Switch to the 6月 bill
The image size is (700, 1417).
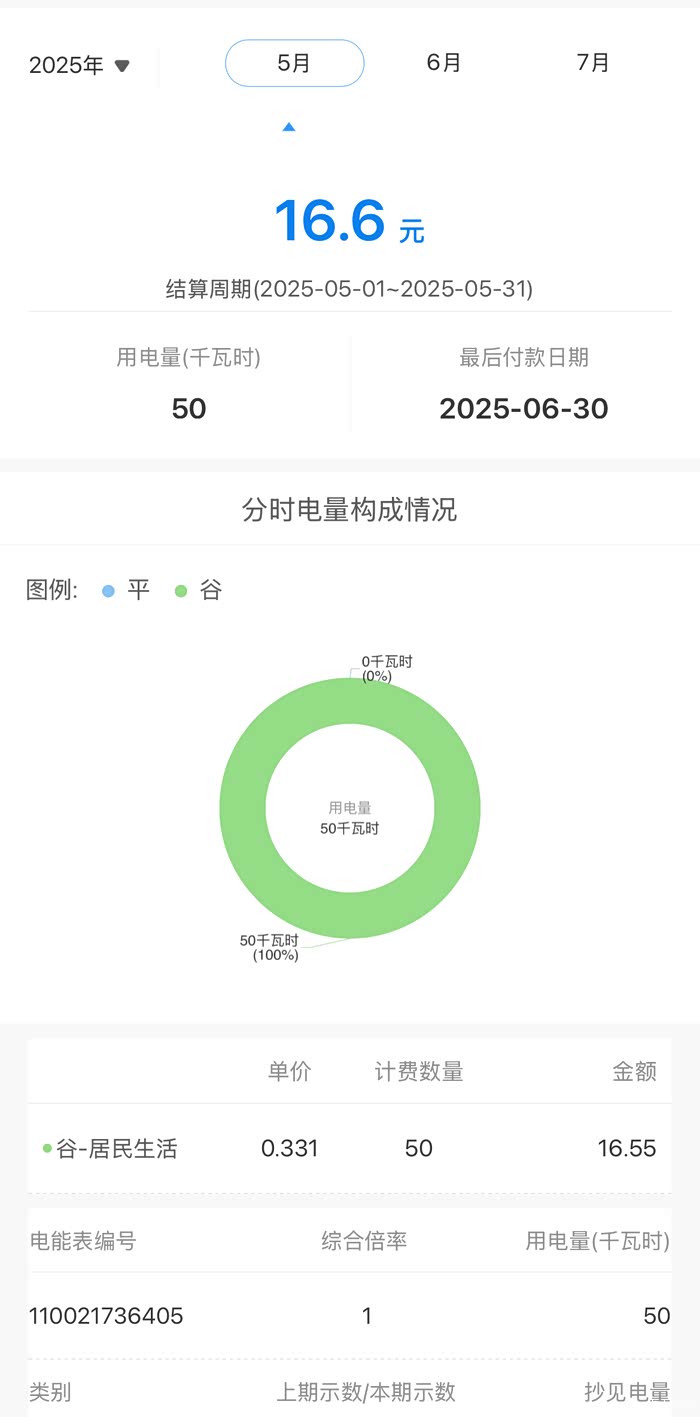(444, 63)
